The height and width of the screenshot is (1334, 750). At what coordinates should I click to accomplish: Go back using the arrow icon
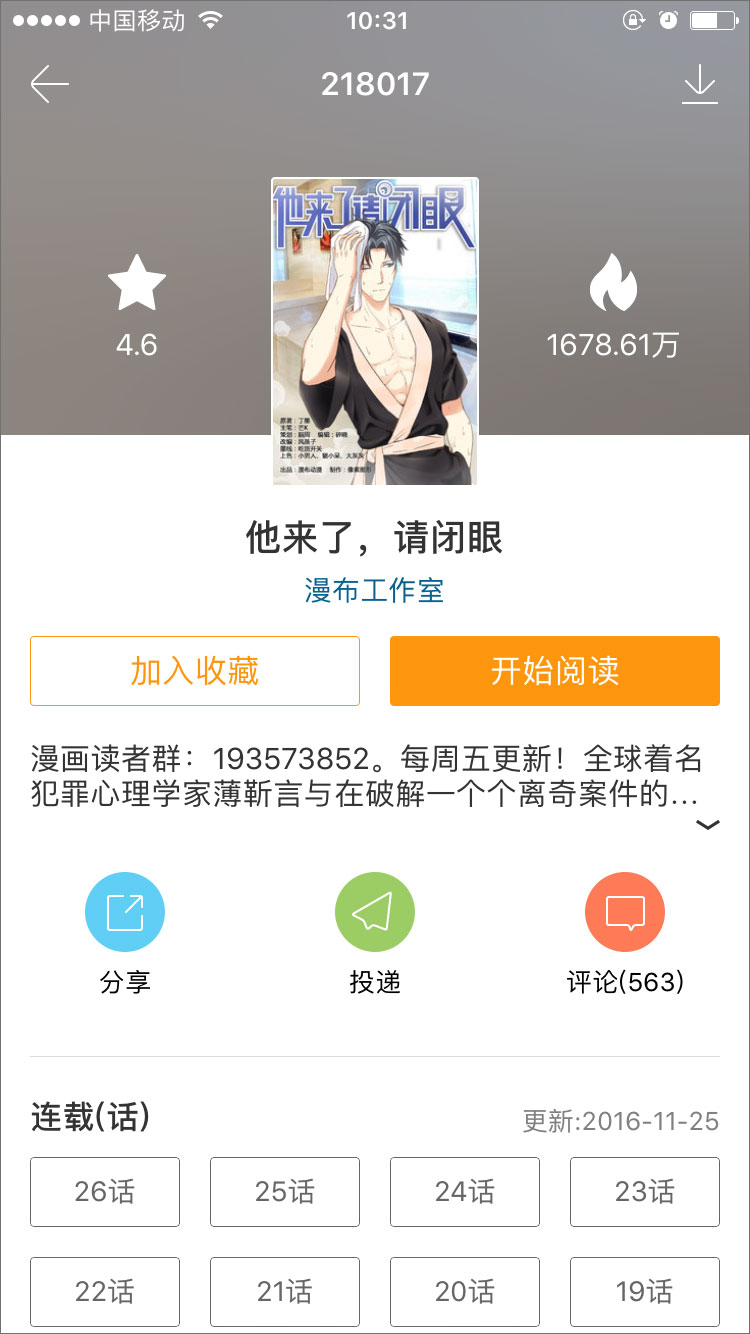(49, 85)
